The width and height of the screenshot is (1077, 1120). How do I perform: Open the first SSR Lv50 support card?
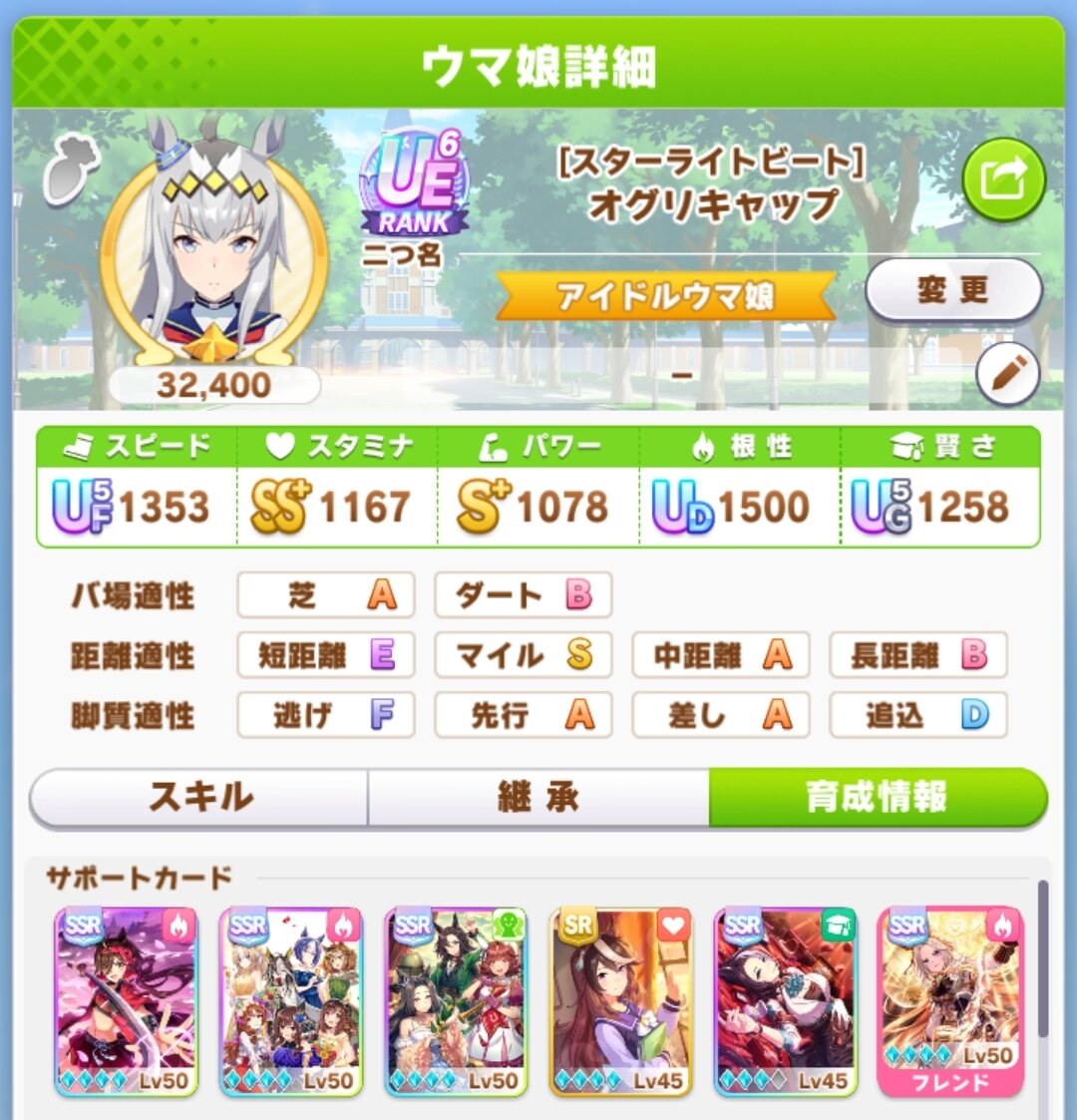point(126,1001)
